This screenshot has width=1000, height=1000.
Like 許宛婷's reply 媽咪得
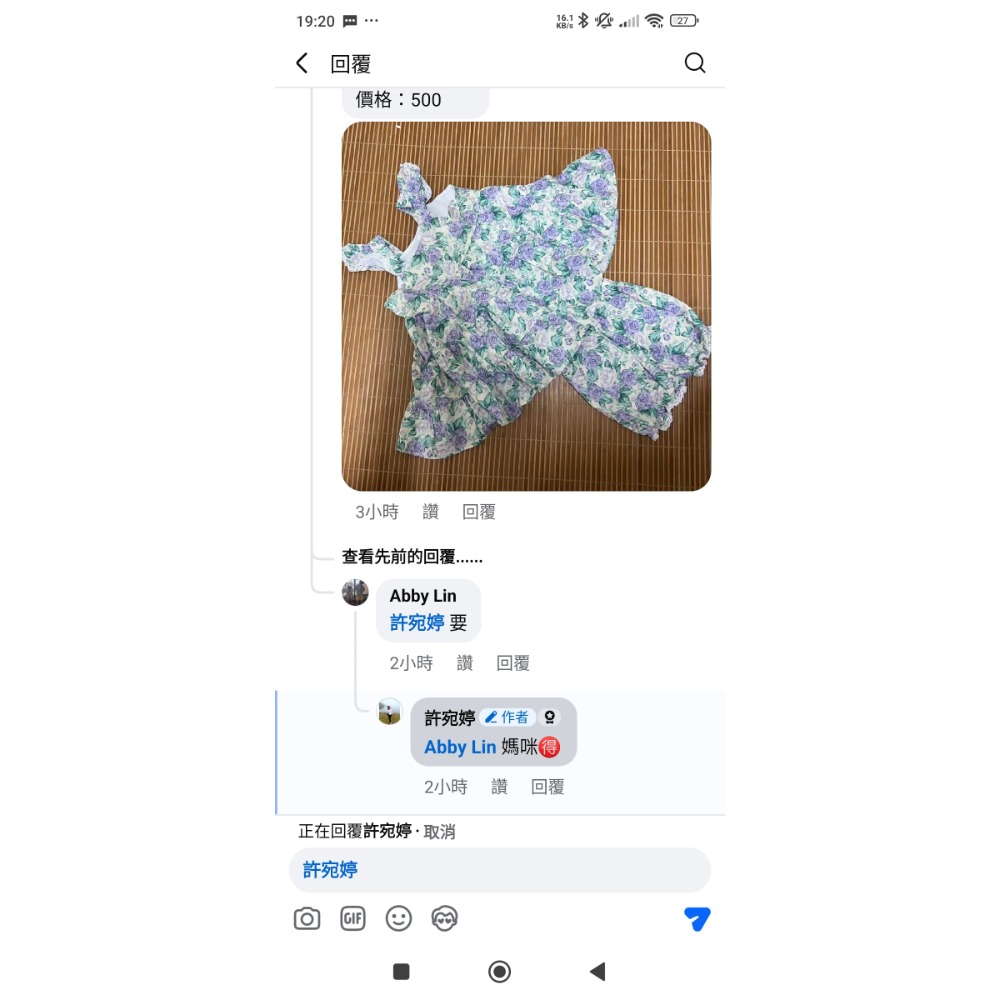(499, 787)
